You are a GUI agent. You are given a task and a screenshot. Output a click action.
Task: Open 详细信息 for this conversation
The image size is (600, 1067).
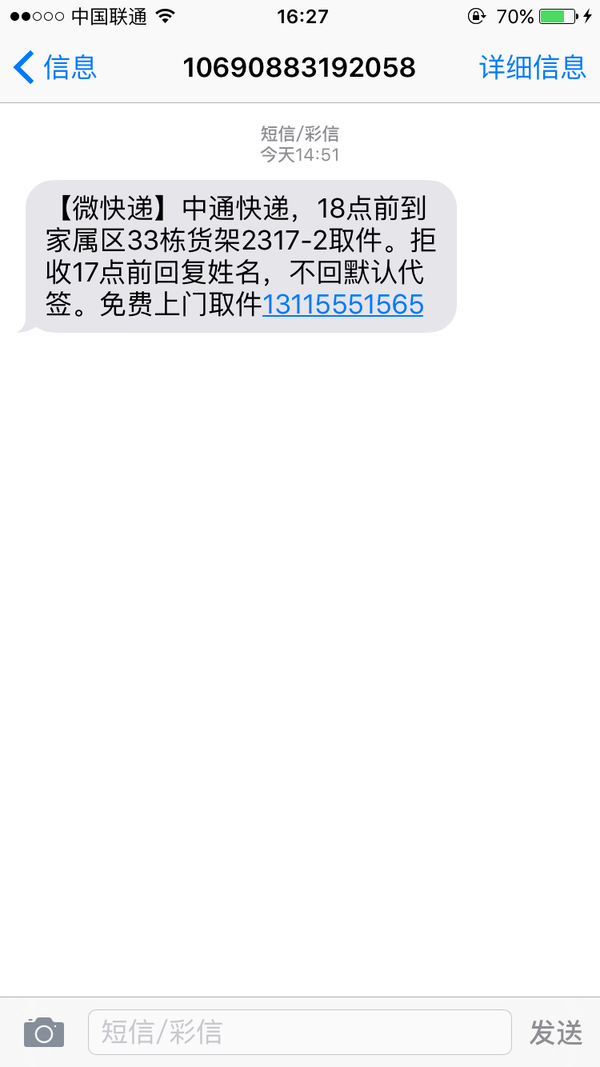pos(532,67)
